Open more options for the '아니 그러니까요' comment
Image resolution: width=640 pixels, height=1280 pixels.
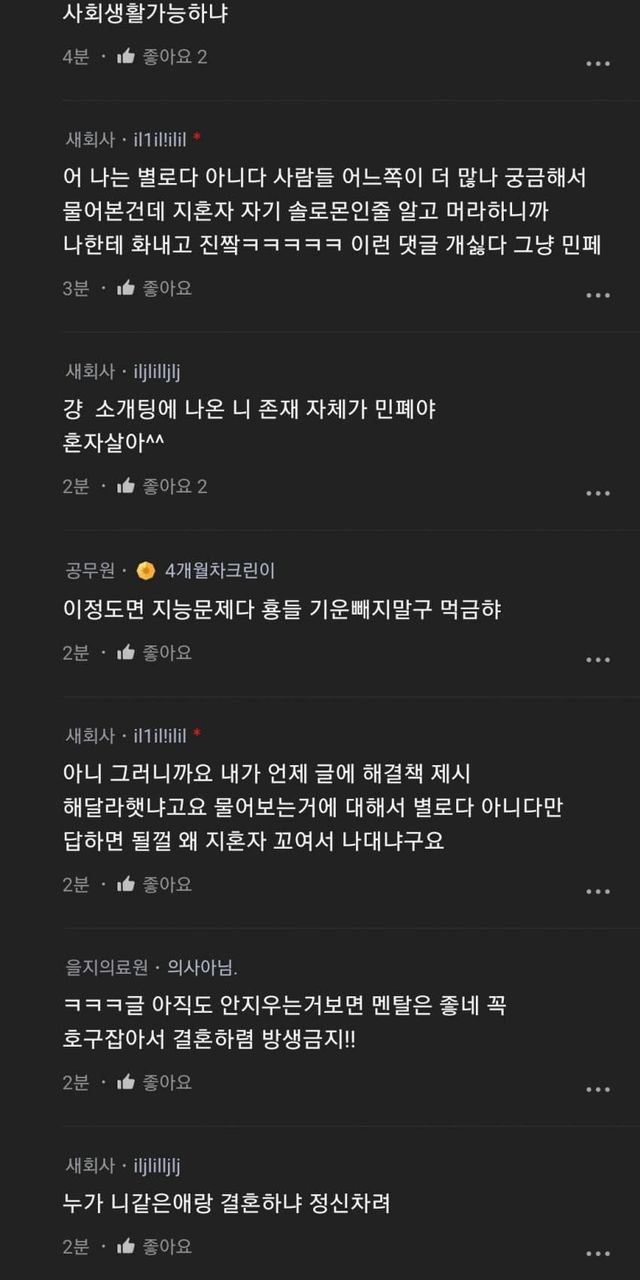(x=597, y=890)
